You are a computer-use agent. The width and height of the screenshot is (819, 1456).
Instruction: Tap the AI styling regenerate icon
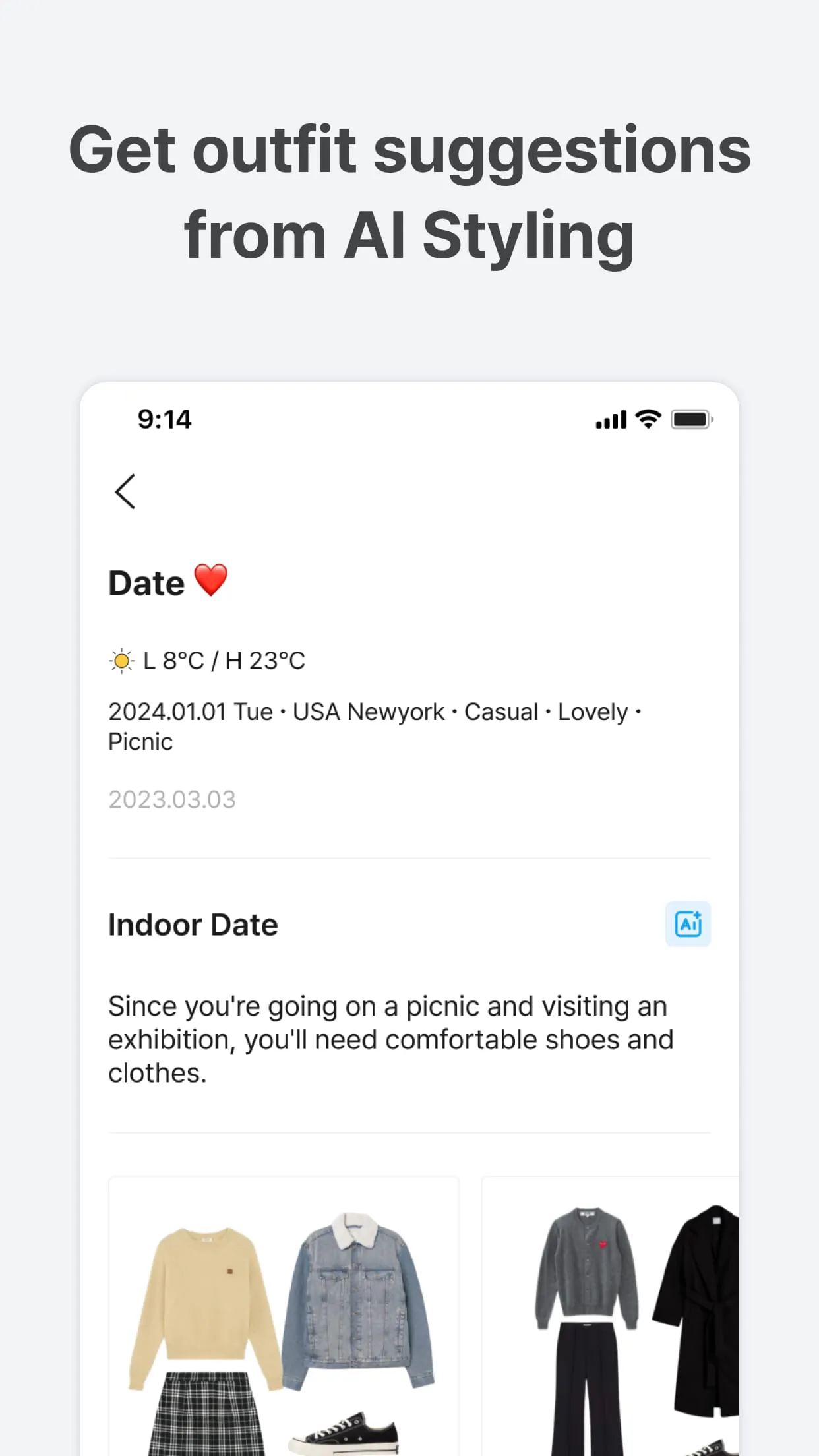click(687, 925)
